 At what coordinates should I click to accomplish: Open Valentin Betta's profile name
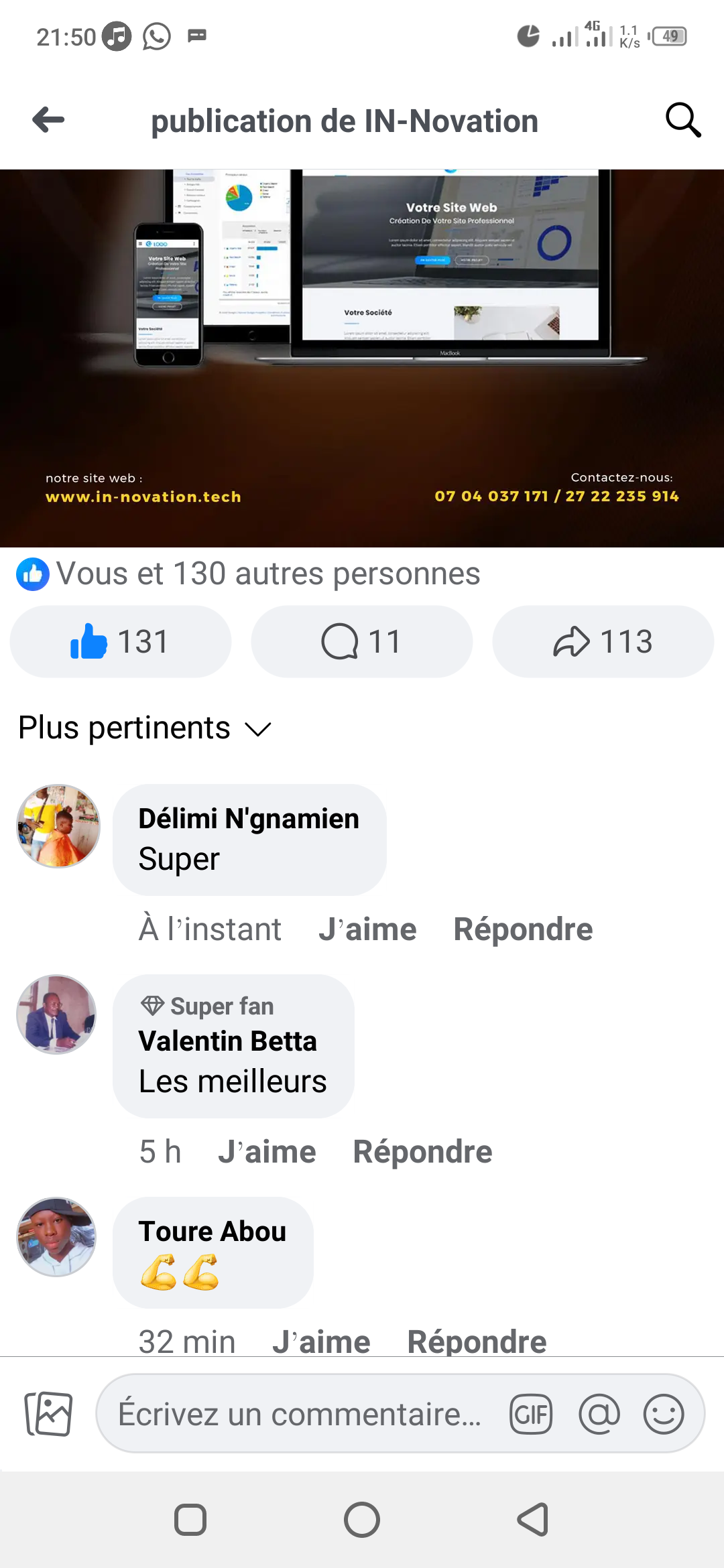coord(227,1041)
